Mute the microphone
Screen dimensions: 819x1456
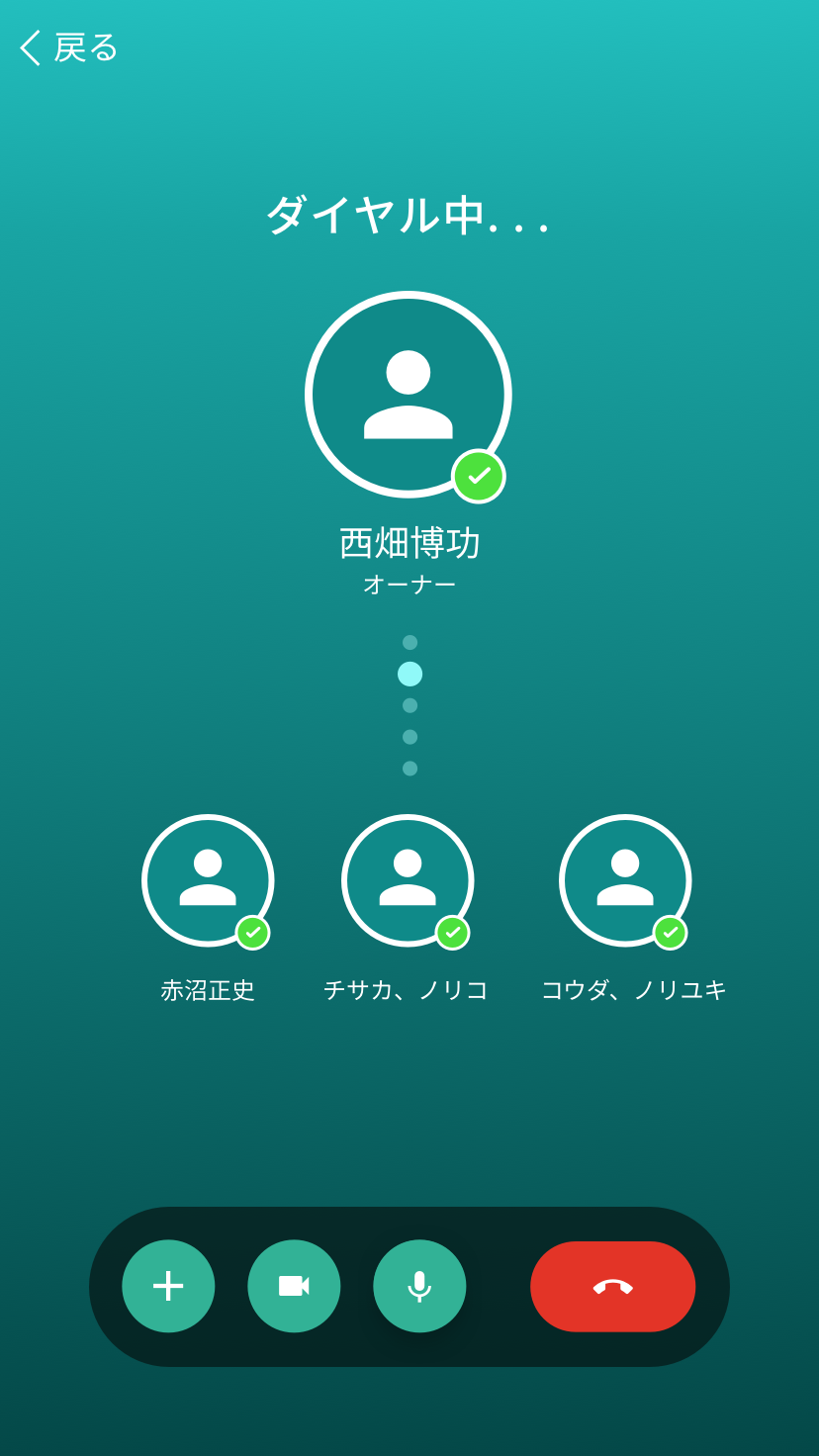coord(419,1286)
